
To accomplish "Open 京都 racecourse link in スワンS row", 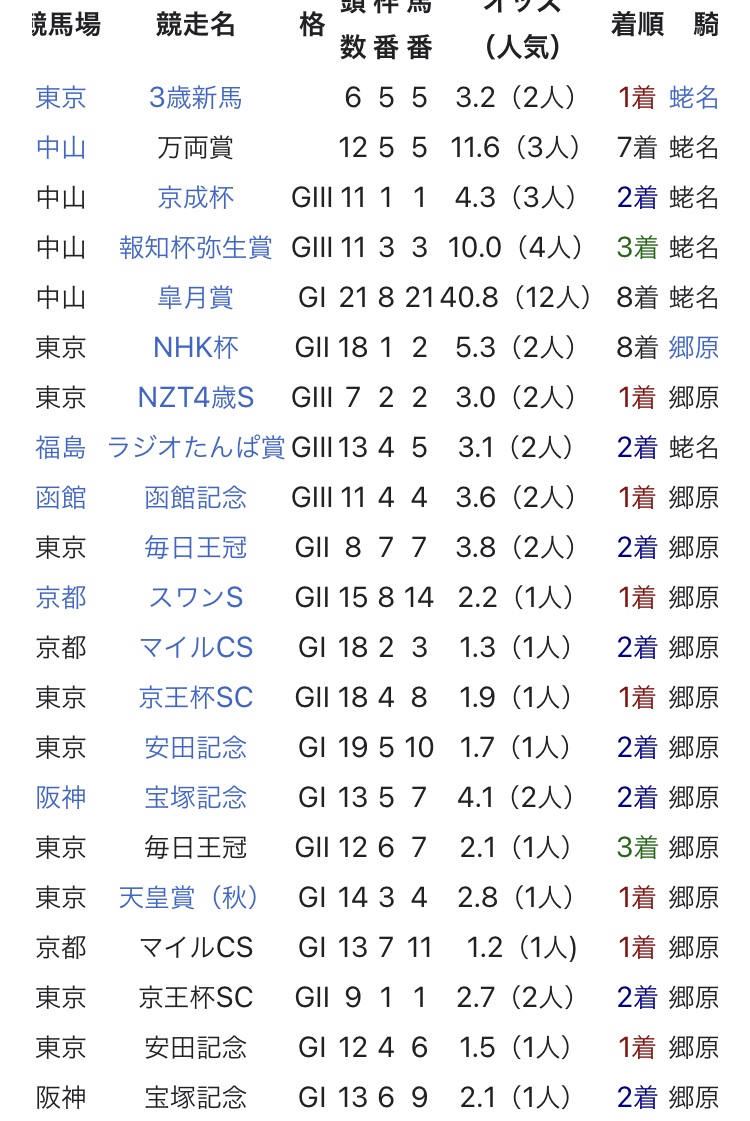I will tap(61, 598).
